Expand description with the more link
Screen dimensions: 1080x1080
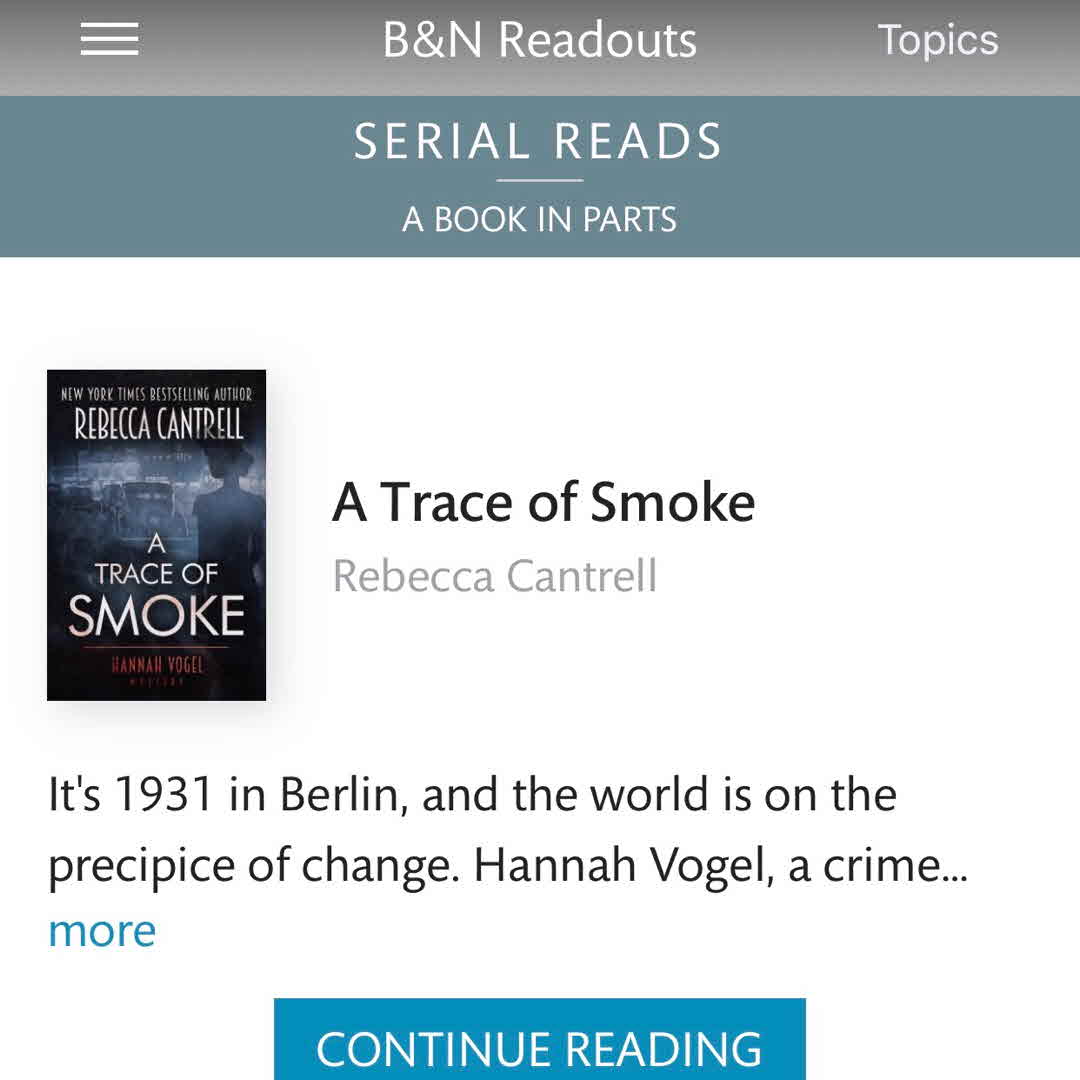102,931
